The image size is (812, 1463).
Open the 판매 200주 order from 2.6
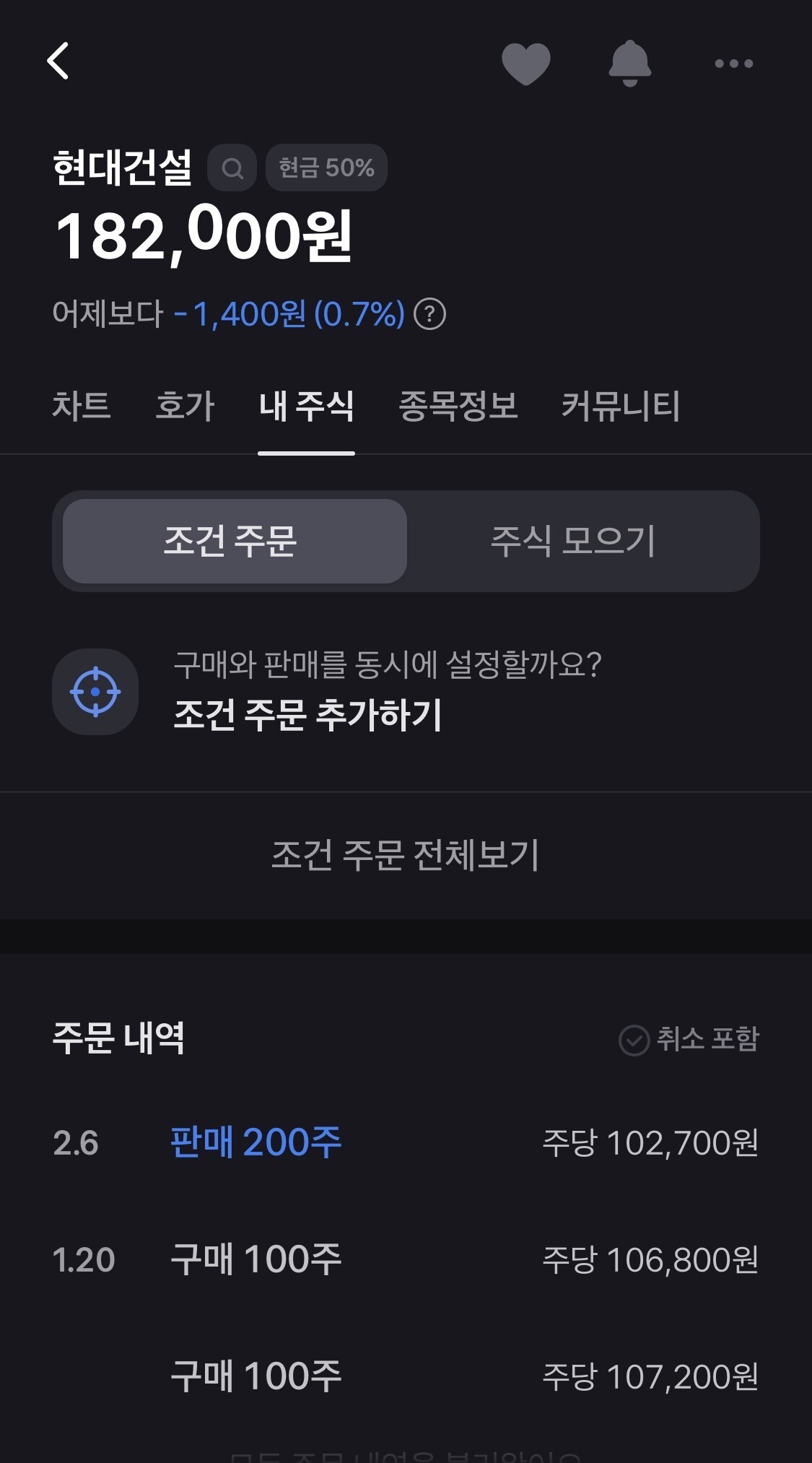click(x=406, y=1142)
